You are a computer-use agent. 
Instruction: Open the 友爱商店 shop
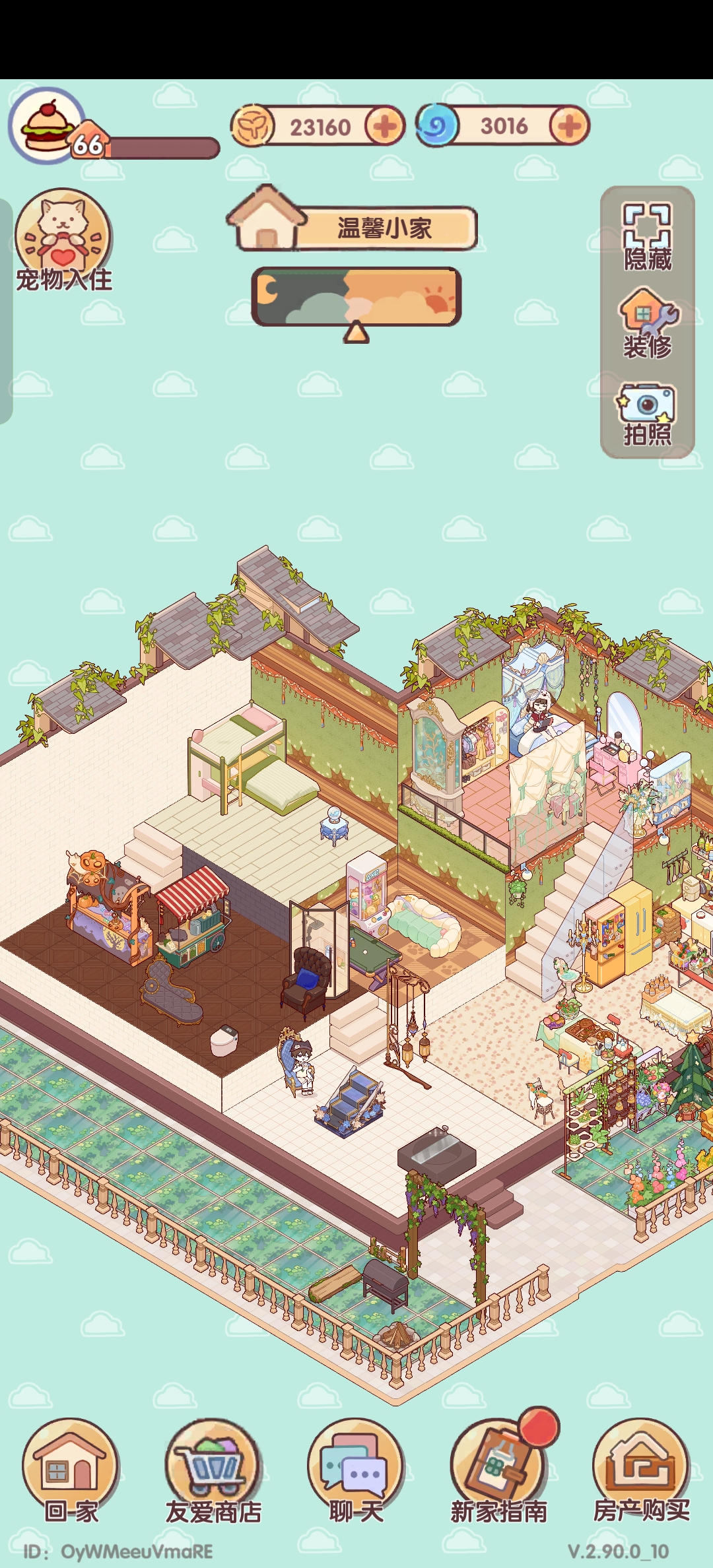pos(213,1470)
